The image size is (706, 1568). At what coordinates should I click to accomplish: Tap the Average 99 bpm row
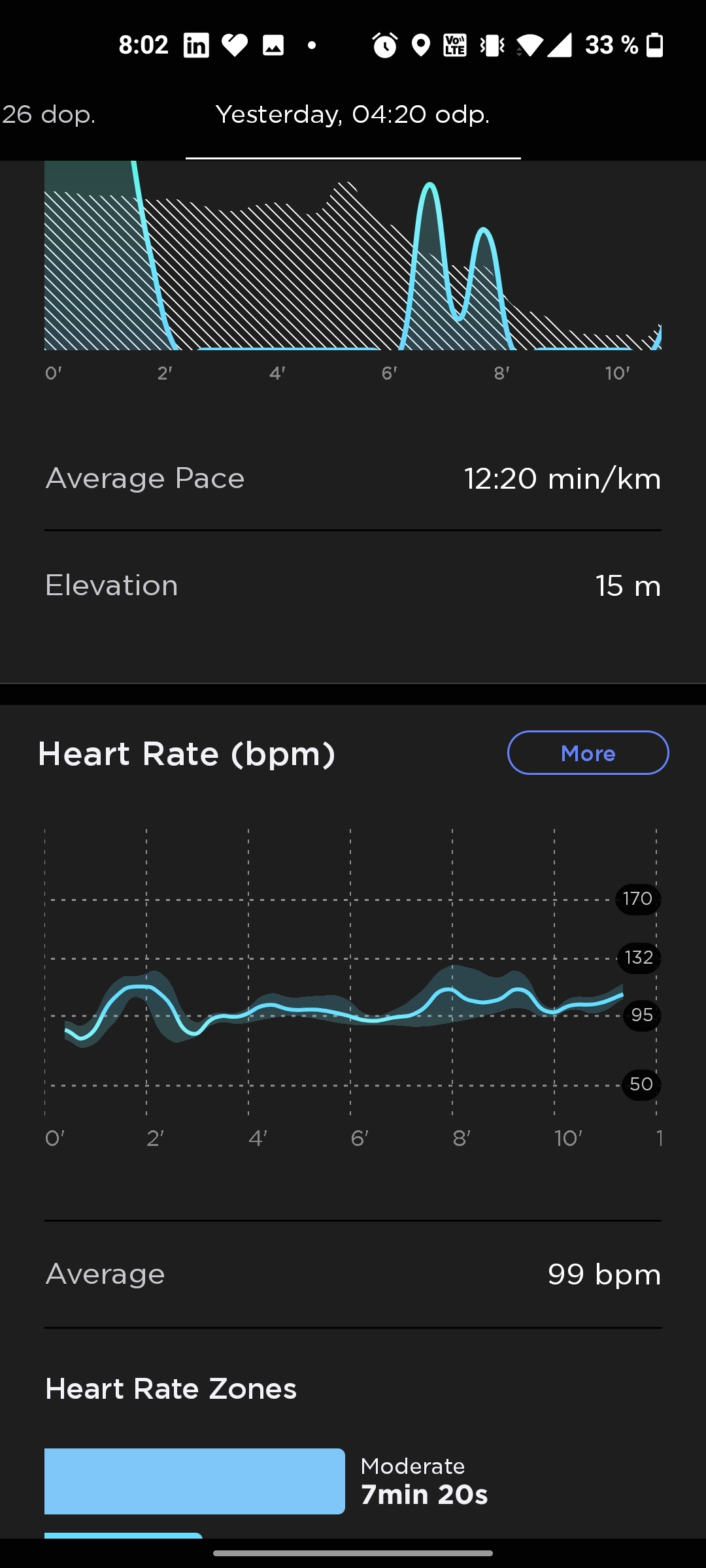click(353, 1274)
